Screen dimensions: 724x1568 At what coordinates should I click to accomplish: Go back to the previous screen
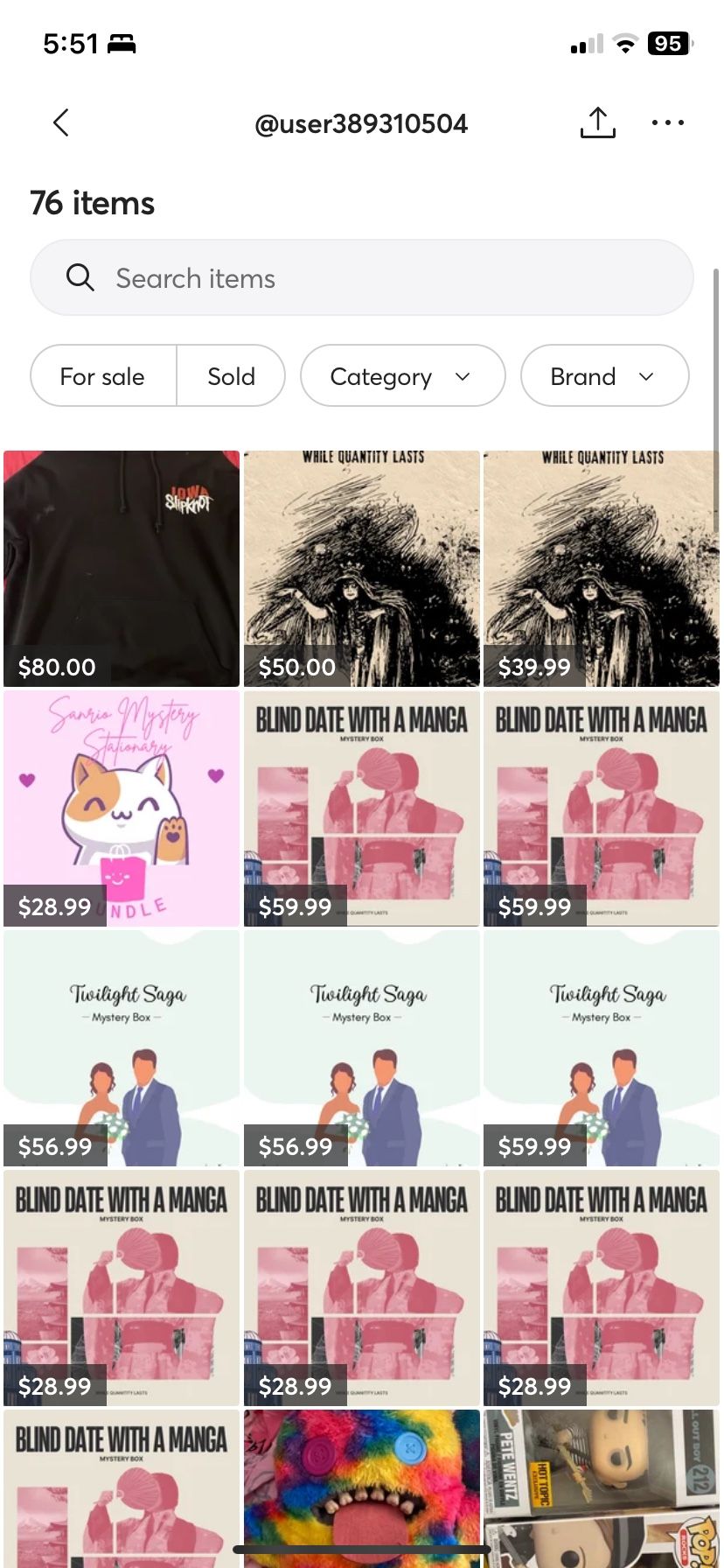pos(61,123)
